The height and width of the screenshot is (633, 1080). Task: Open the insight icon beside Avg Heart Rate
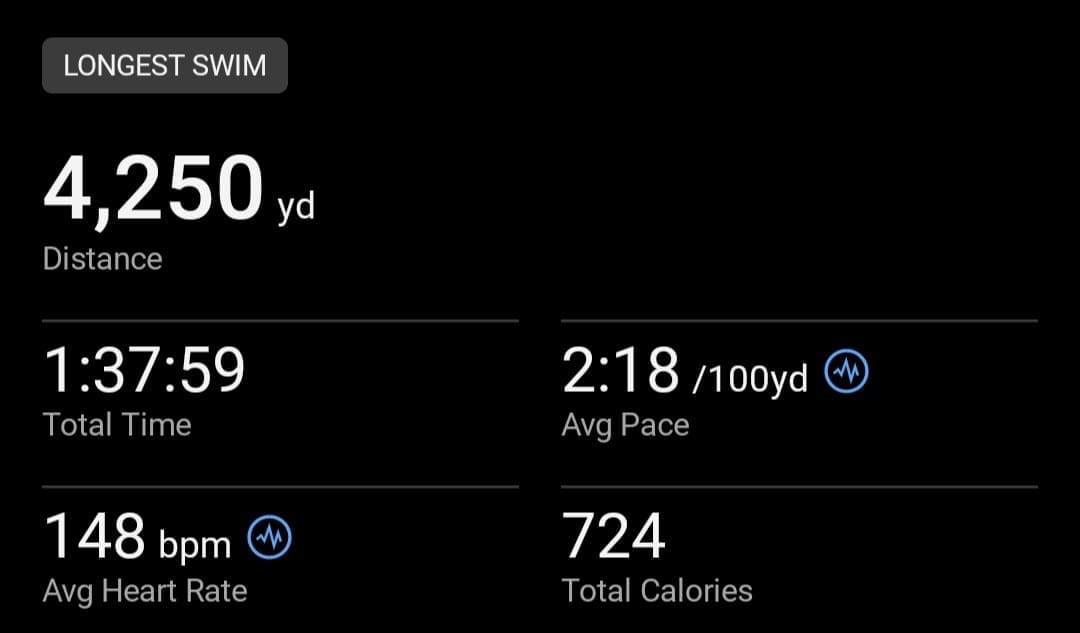click(269, 539)
